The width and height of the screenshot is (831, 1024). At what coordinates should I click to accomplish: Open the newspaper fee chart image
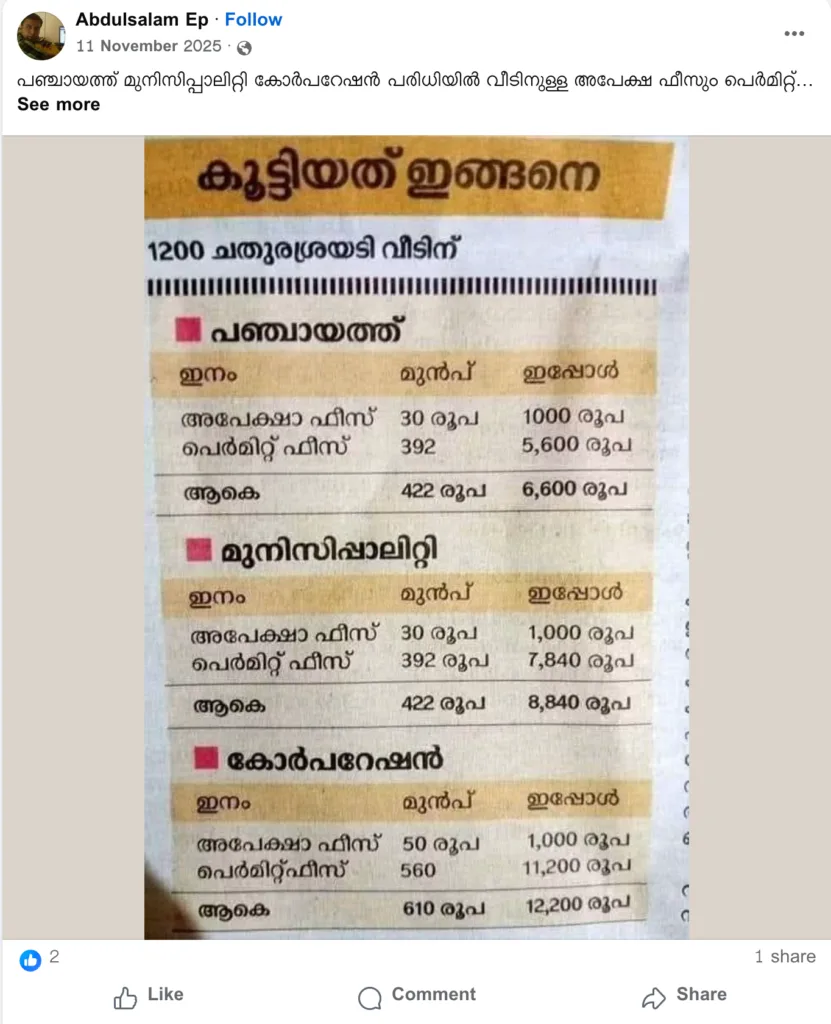tap(415, 535)
